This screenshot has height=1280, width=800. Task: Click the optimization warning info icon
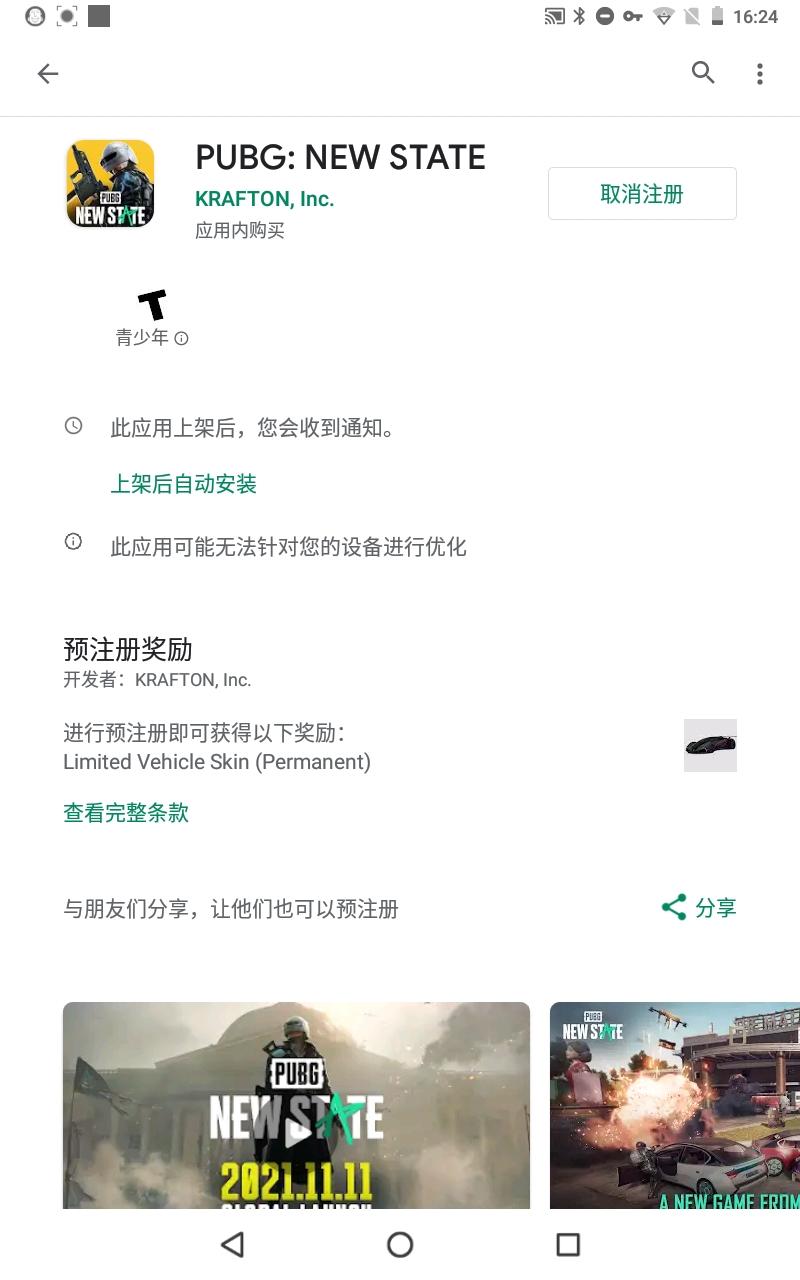72,541
